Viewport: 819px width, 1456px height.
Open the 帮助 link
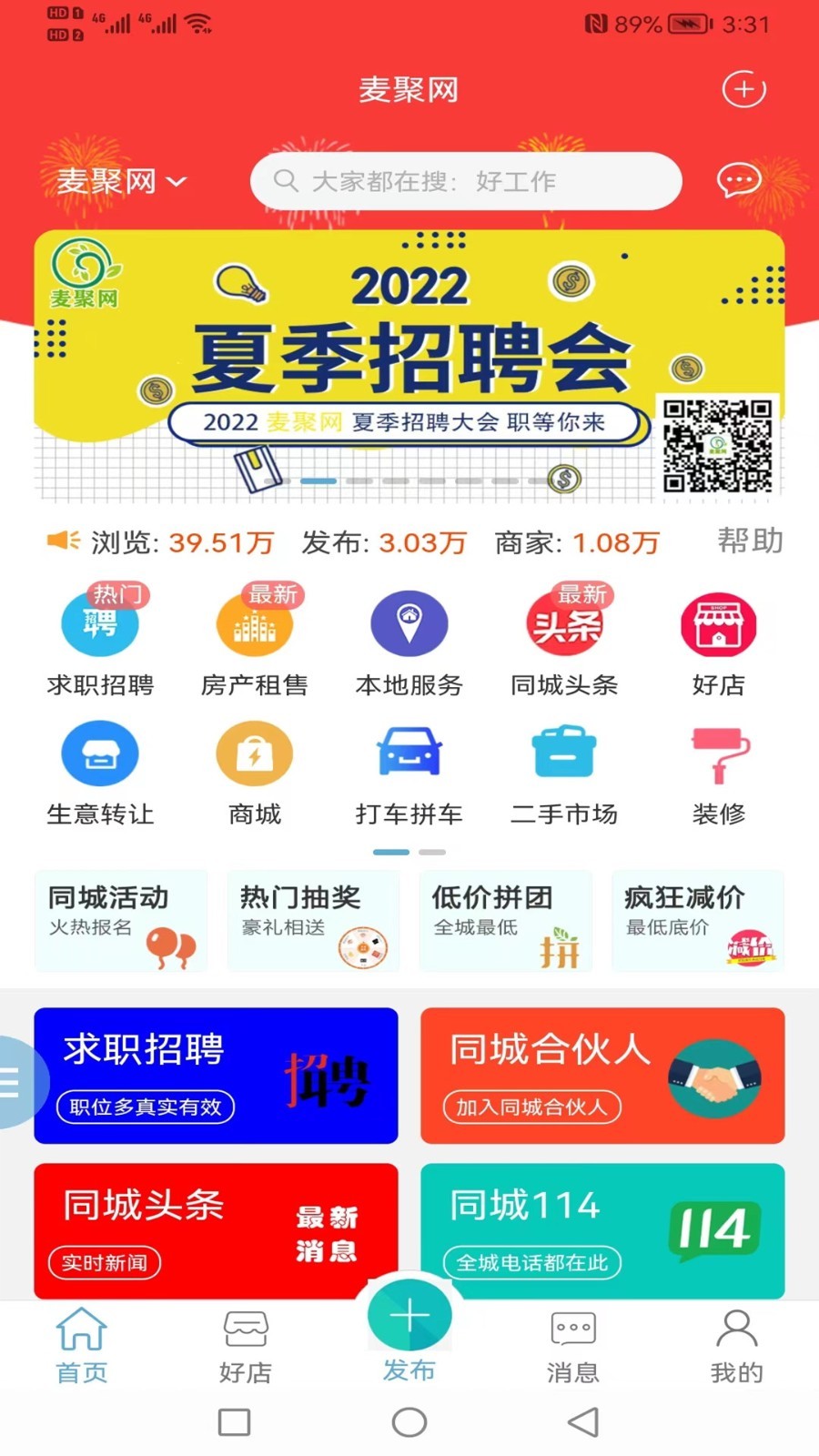click(750, 541)
